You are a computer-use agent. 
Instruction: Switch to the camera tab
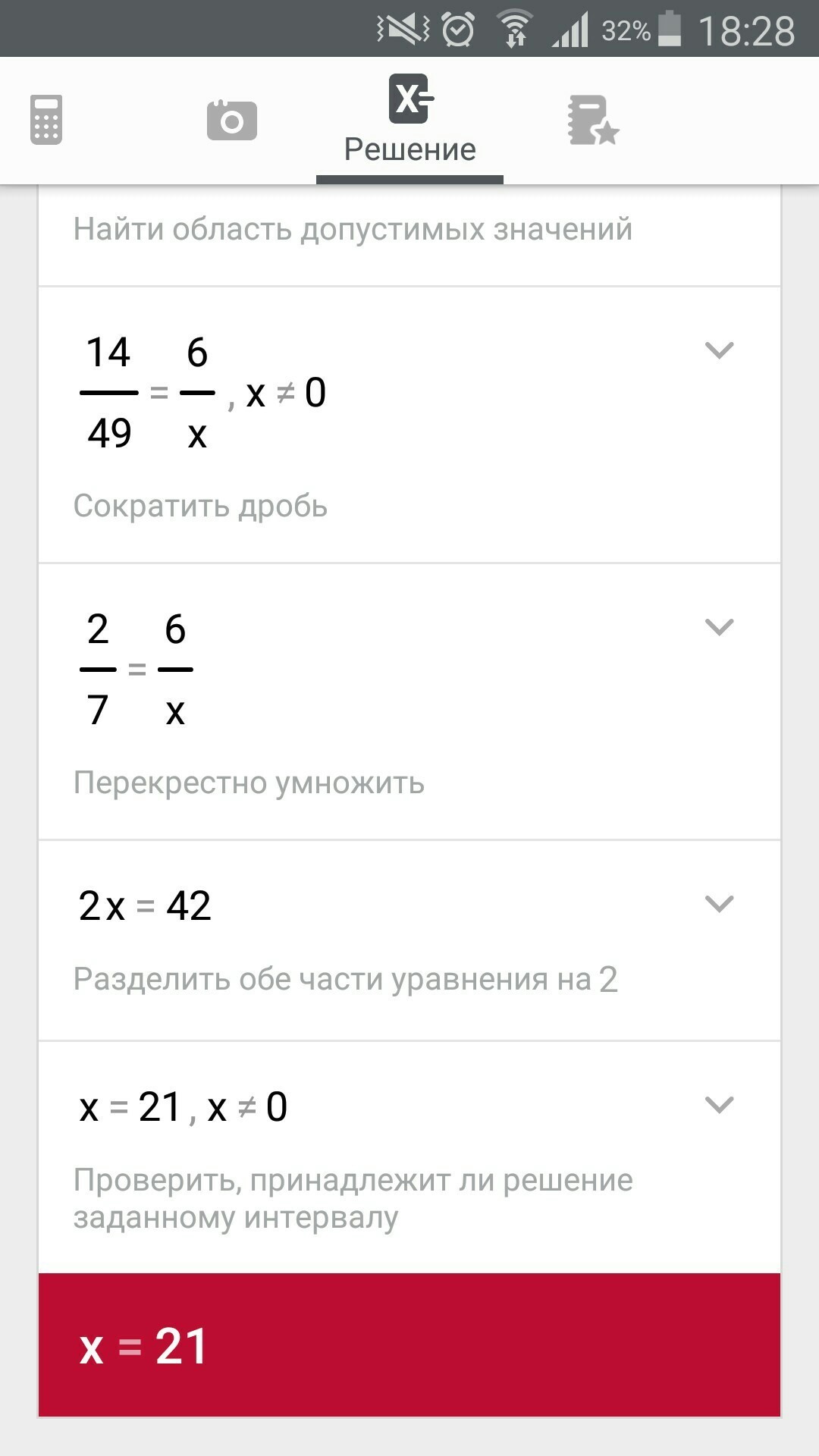tap(231, 120)
